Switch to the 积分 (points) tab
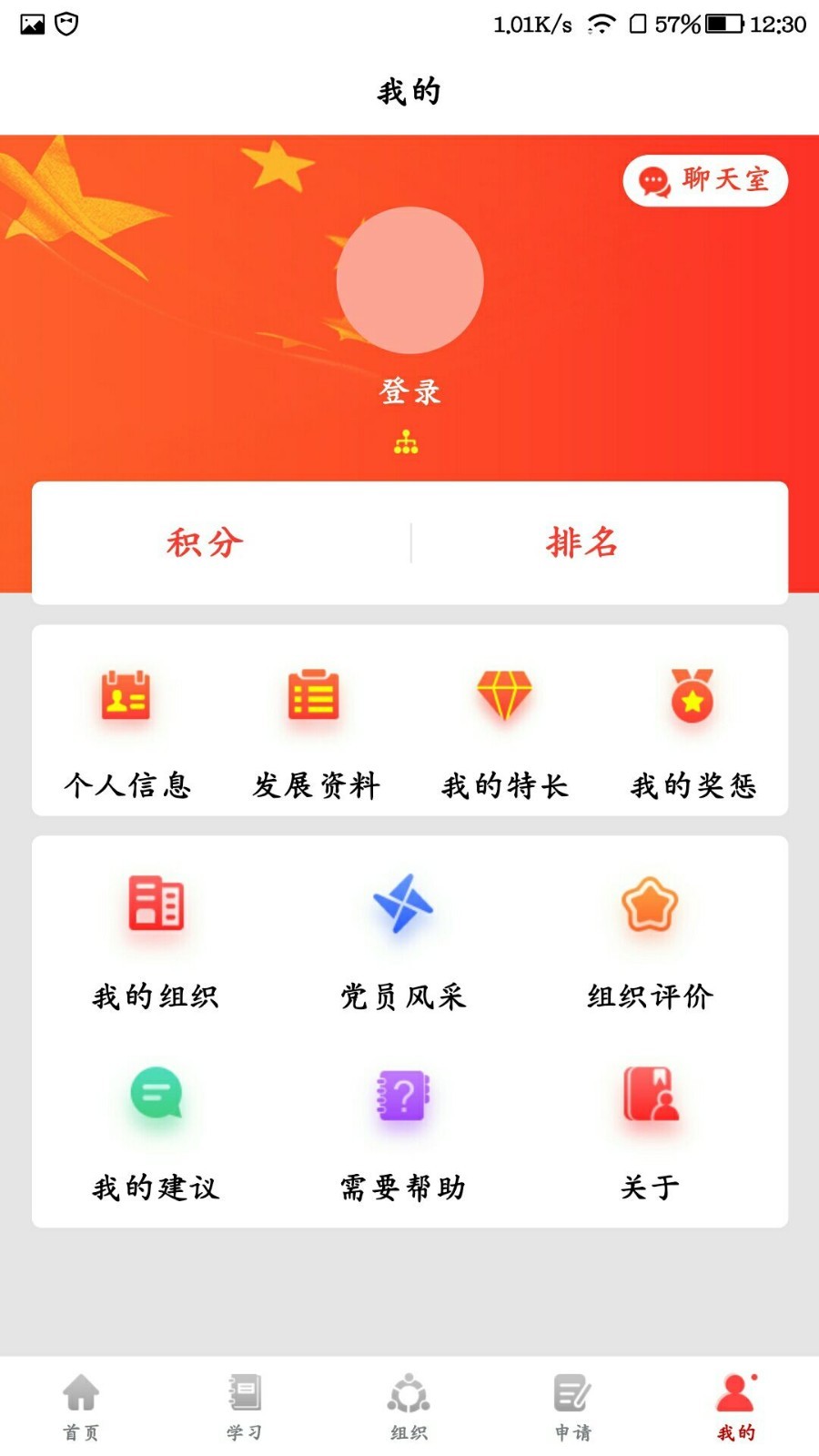The image size is (819, 1456). pyautogui.click(x=205, y=541)
